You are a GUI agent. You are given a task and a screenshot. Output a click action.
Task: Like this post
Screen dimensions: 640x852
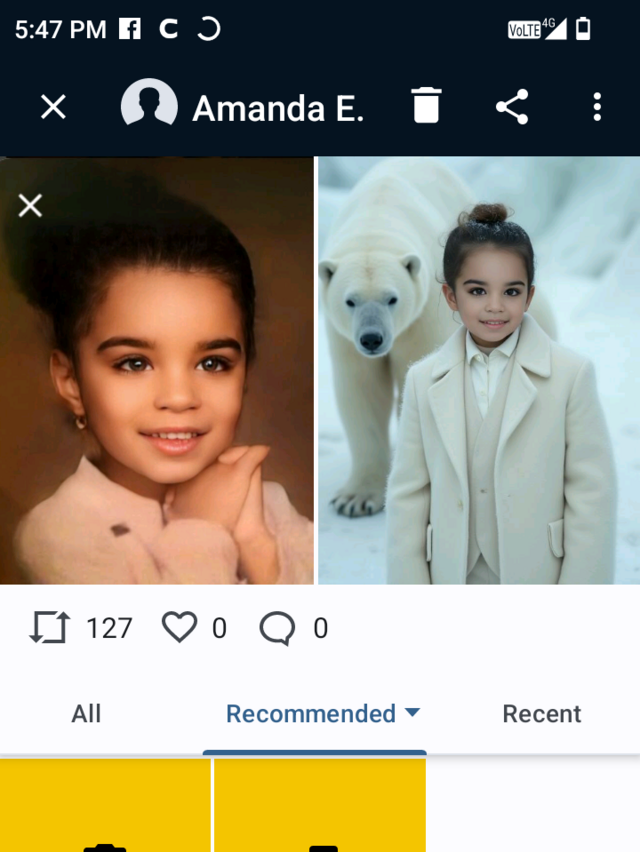pyautogui.click(x=180, y=628)
